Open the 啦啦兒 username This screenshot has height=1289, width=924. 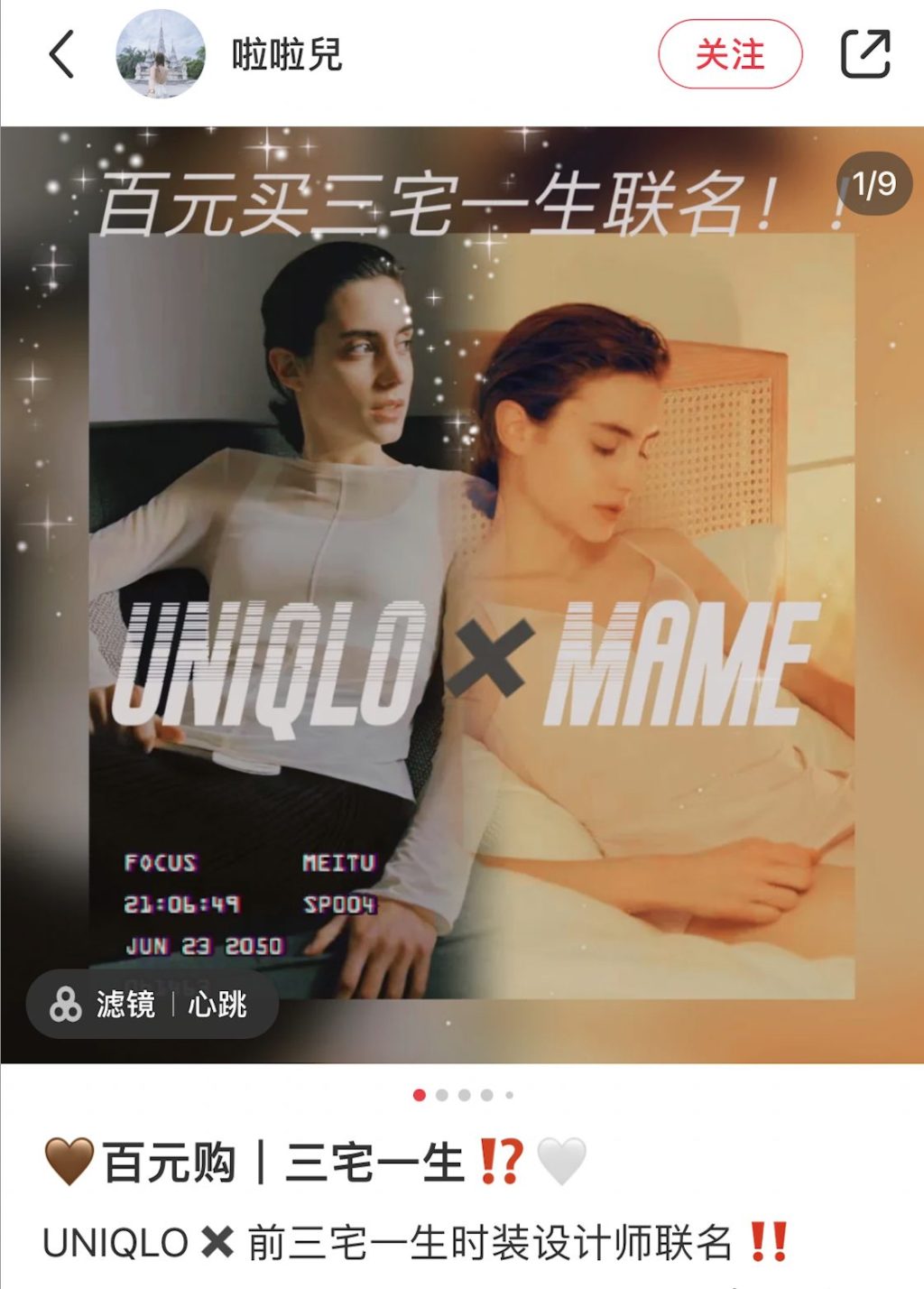click(x=287, y=54)
